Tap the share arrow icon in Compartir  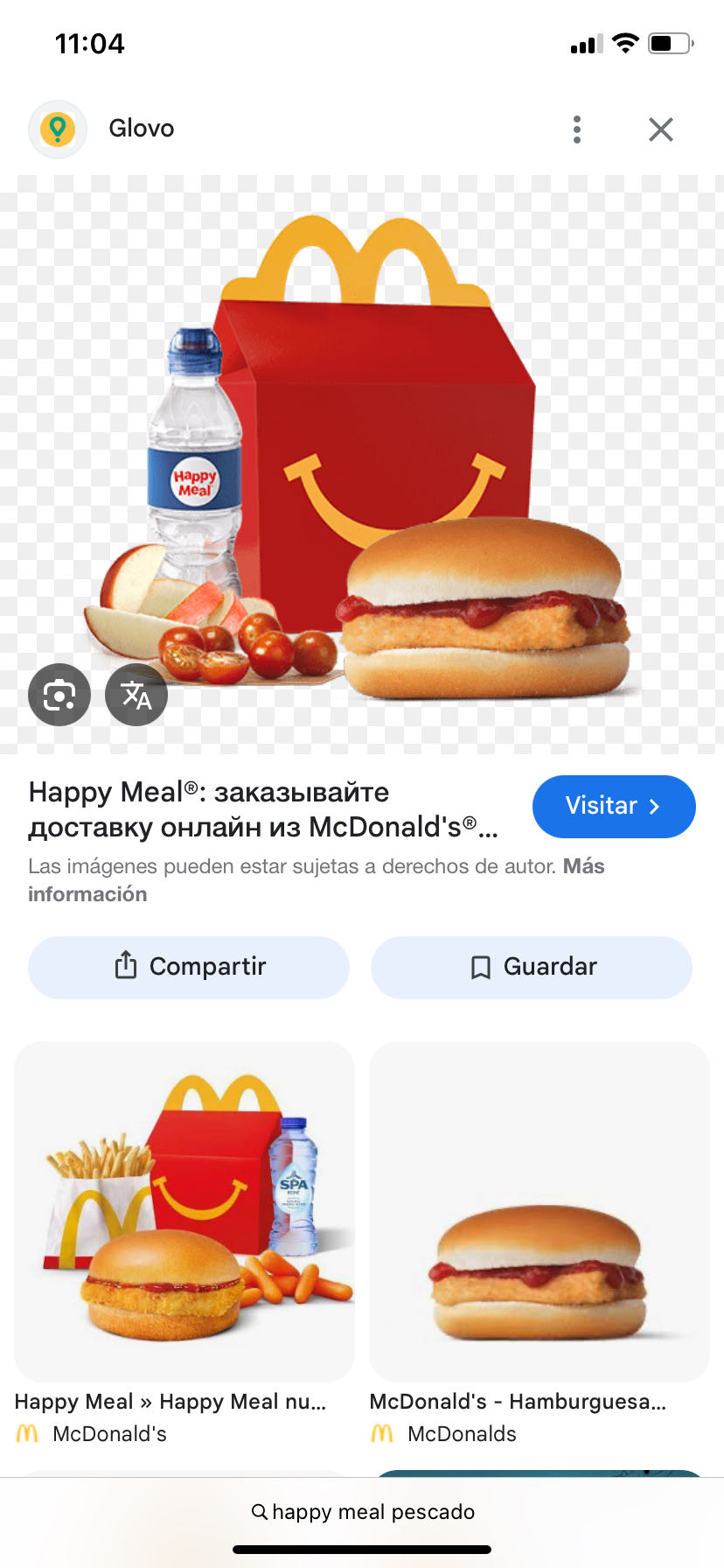tap(127, 966)
